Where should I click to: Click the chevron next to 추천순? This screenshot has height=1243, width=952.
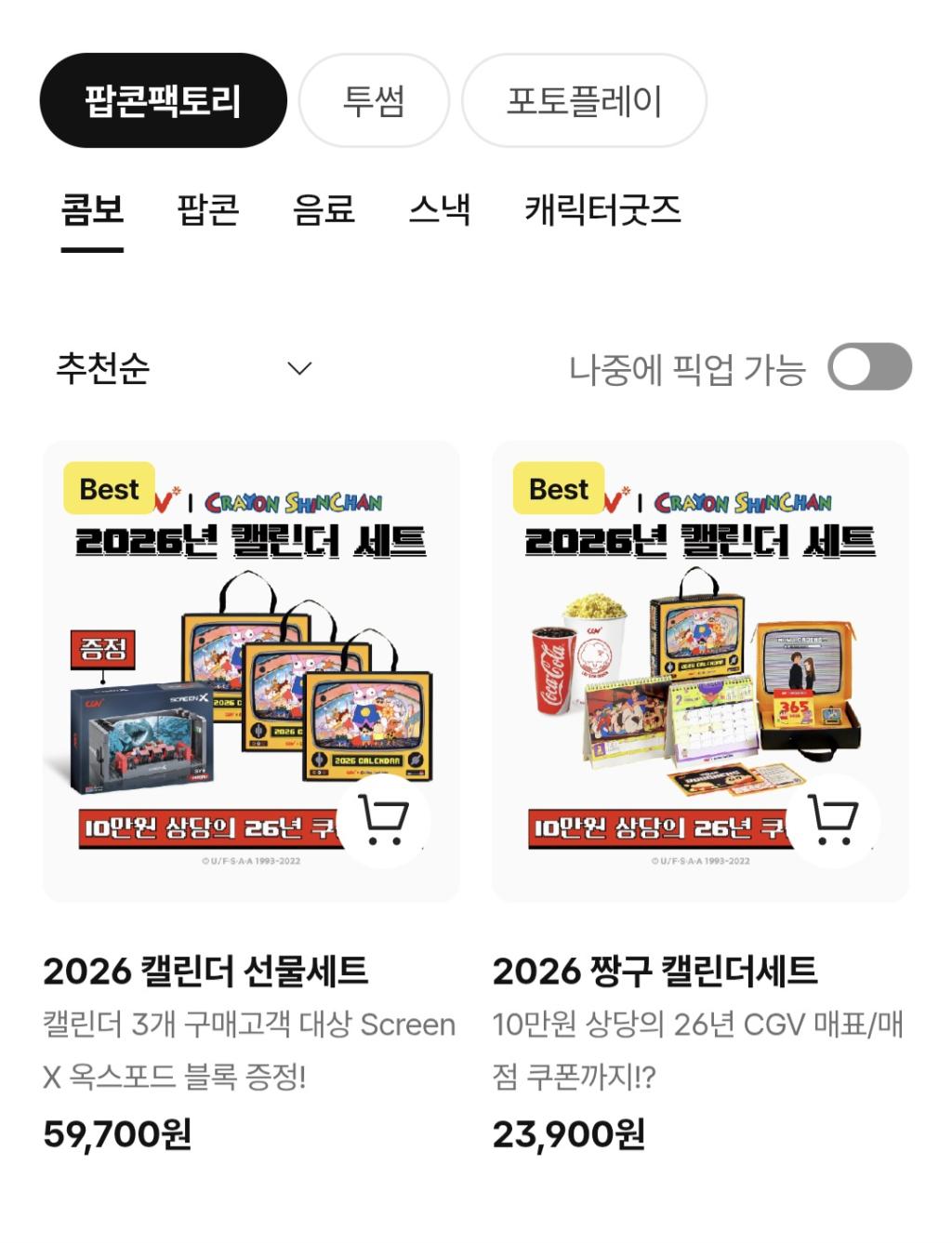298,369
